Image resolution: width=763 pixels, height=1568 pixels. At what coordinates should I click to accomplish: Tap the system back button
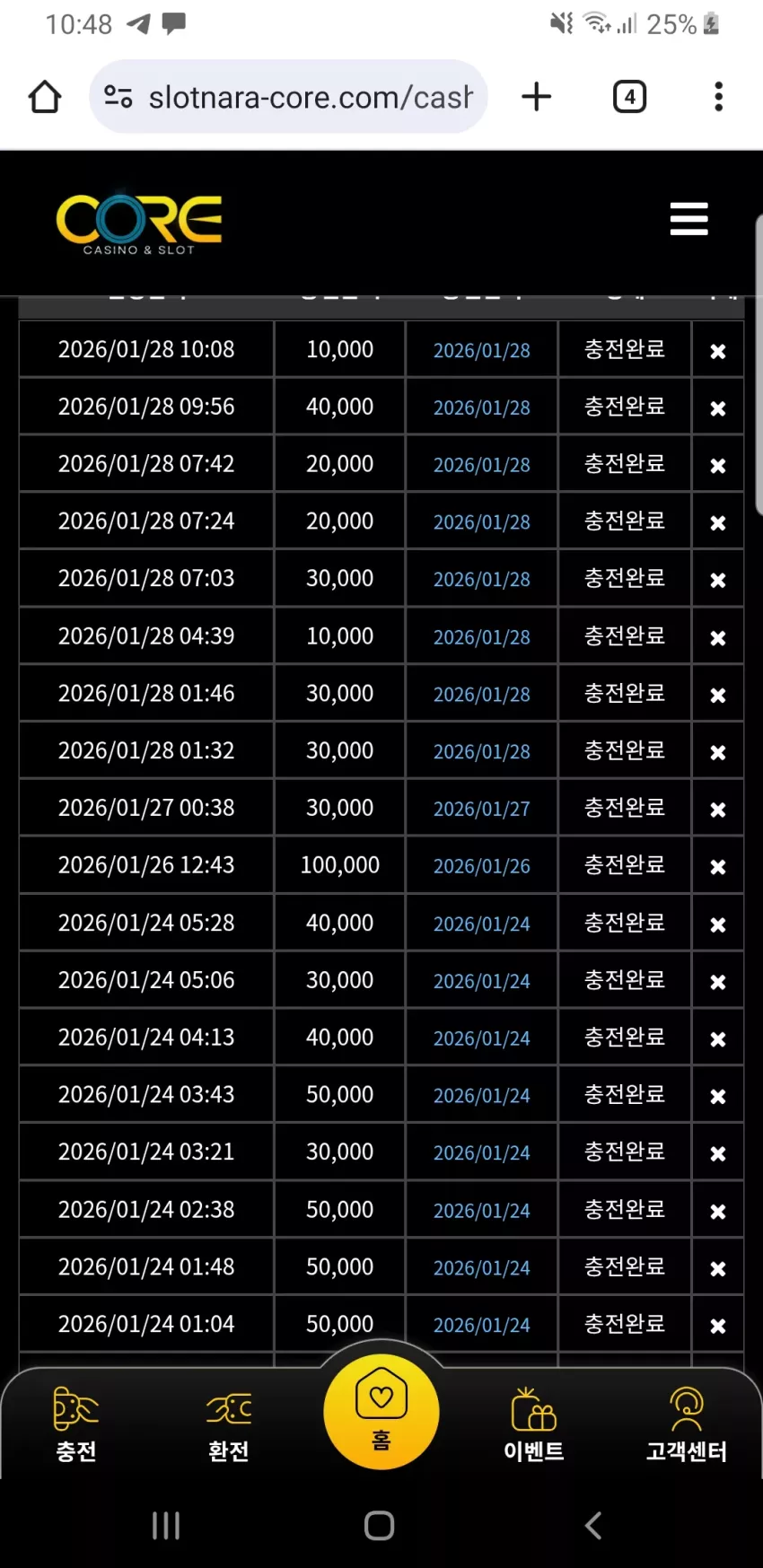pyautogui.click(x=593, y=1525)
